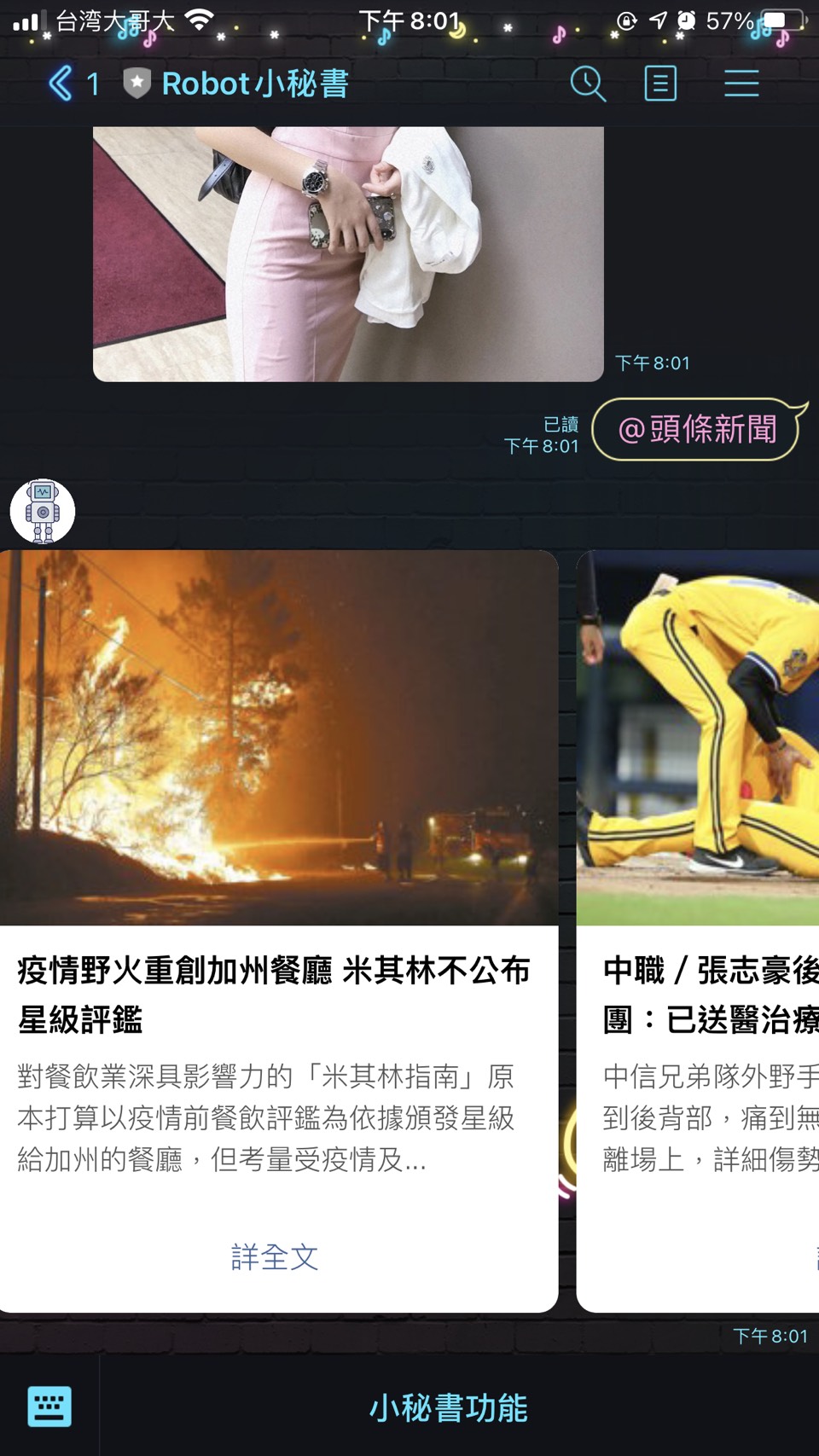Search within this chat
This screenshot has width=819, height=1456.
point(588,84)
